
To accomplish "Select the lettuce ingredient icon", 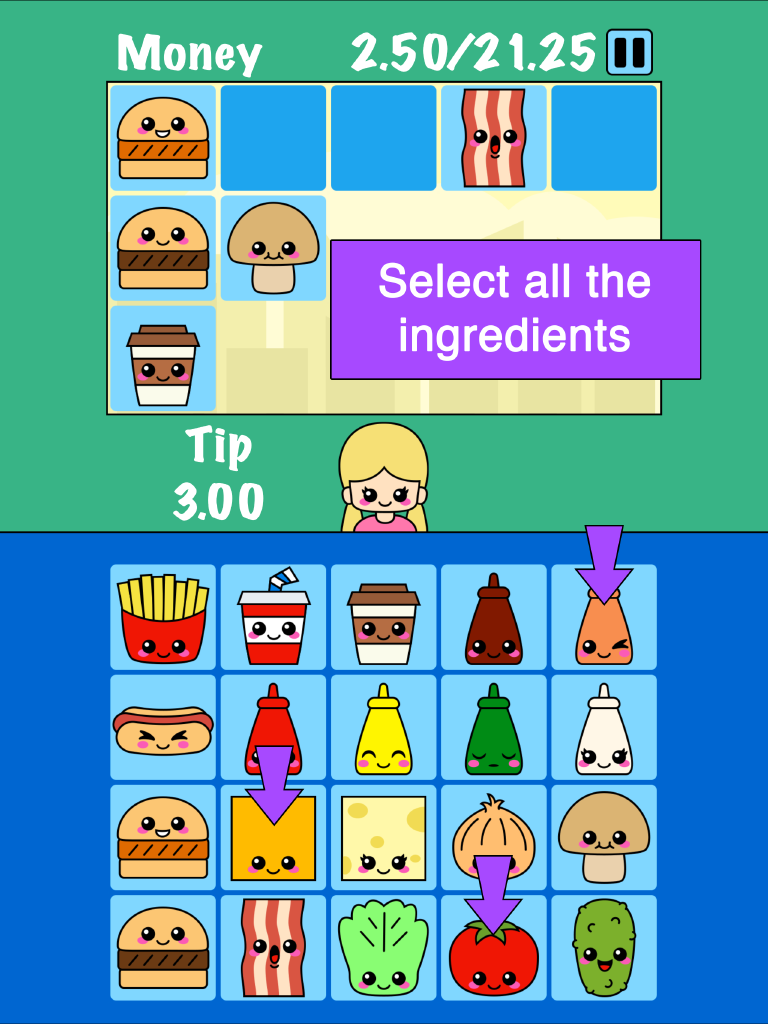I will (x=383, y=945).
